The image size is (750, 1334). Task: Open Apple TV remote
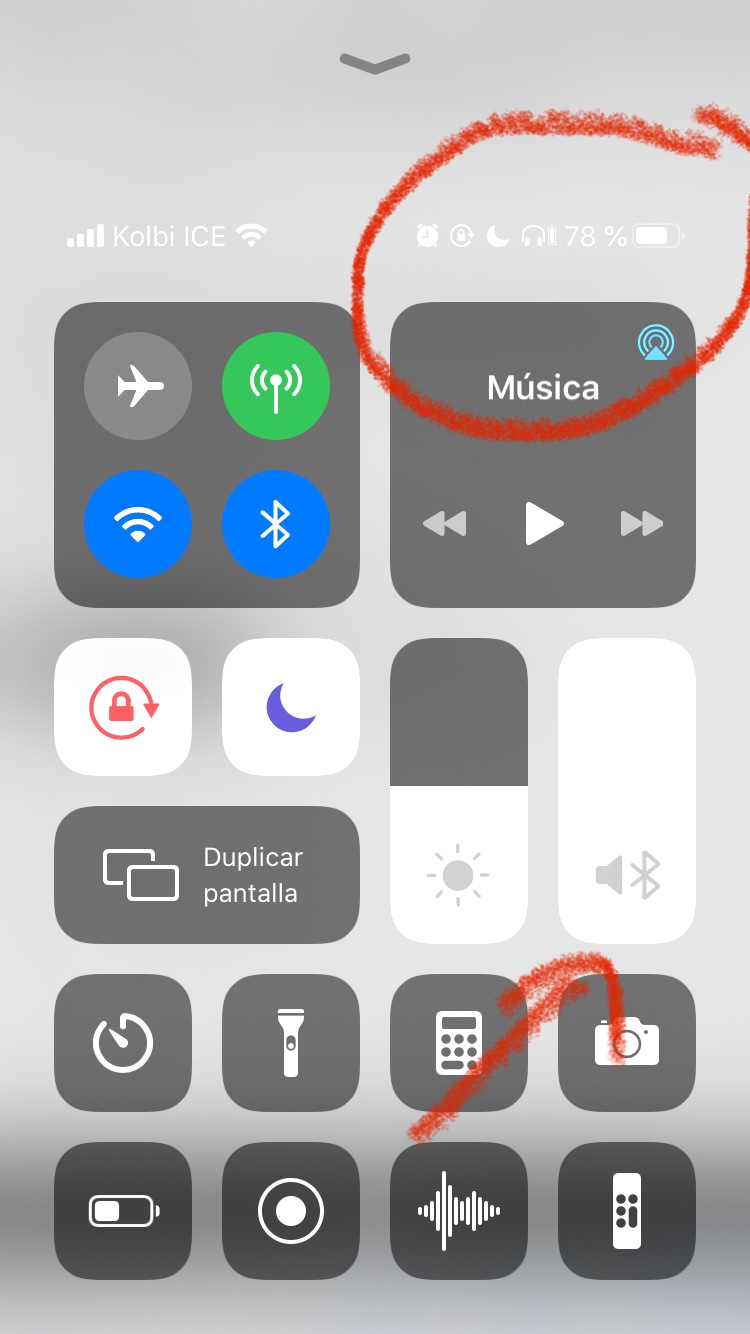627,1211
